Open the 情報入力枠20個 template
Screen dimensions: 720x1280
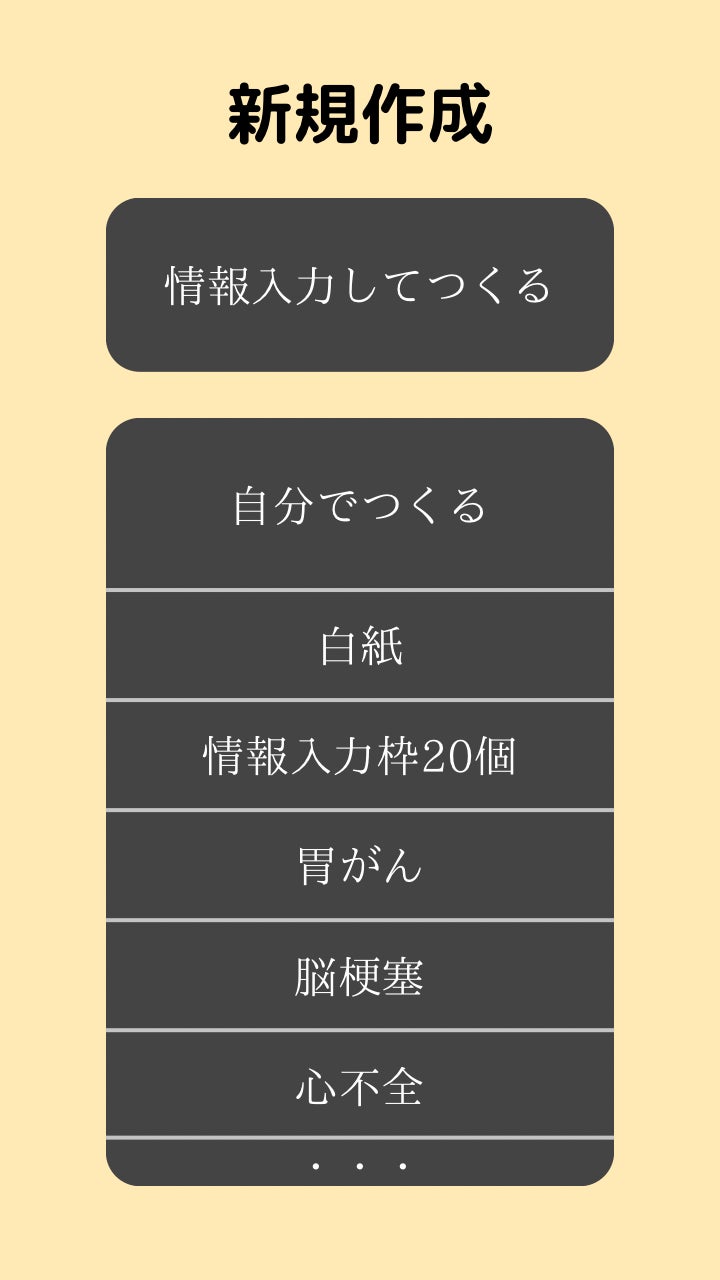(x=360, y=756)
